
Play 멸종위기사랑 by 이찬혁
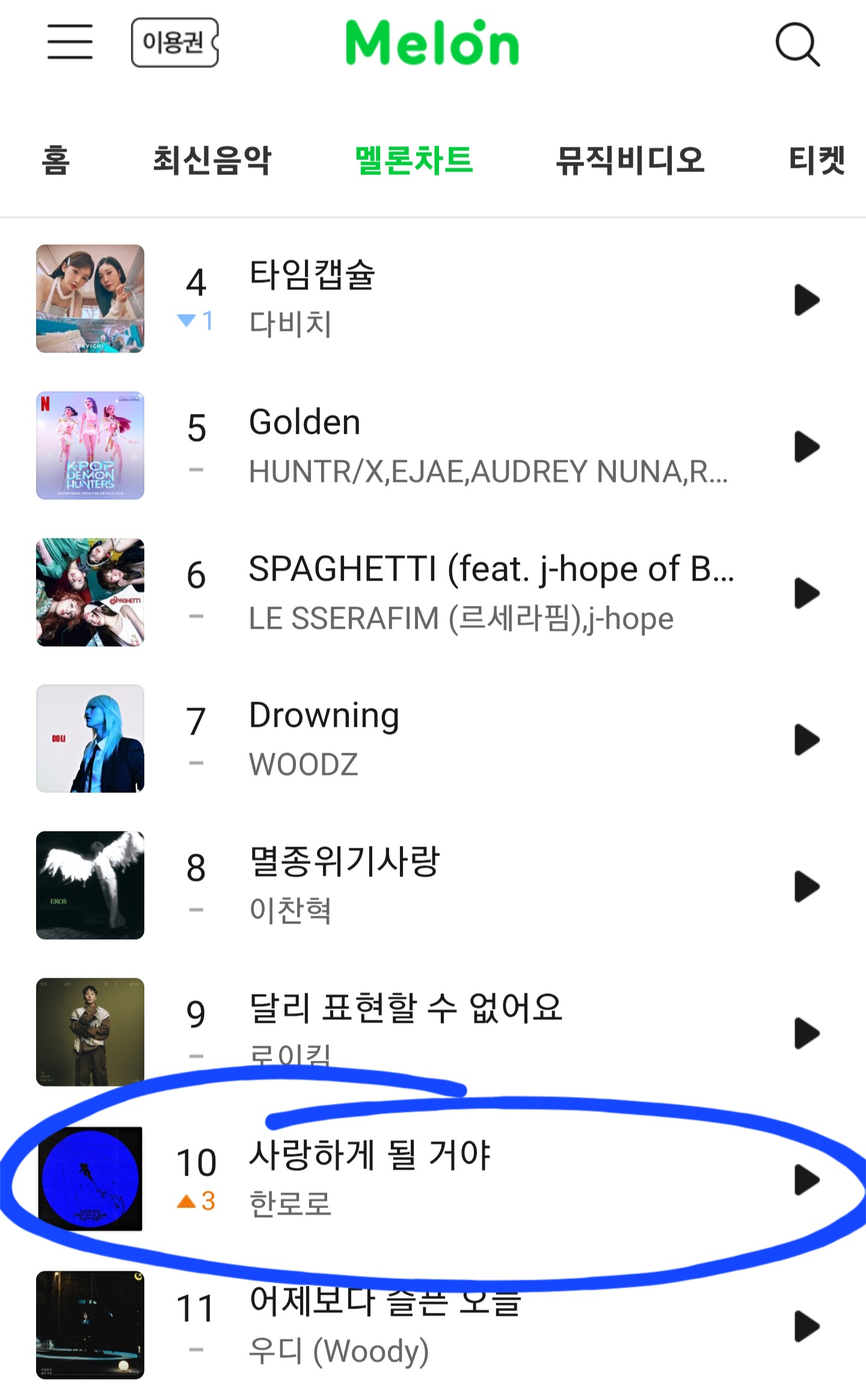click(x=806, y=886)
